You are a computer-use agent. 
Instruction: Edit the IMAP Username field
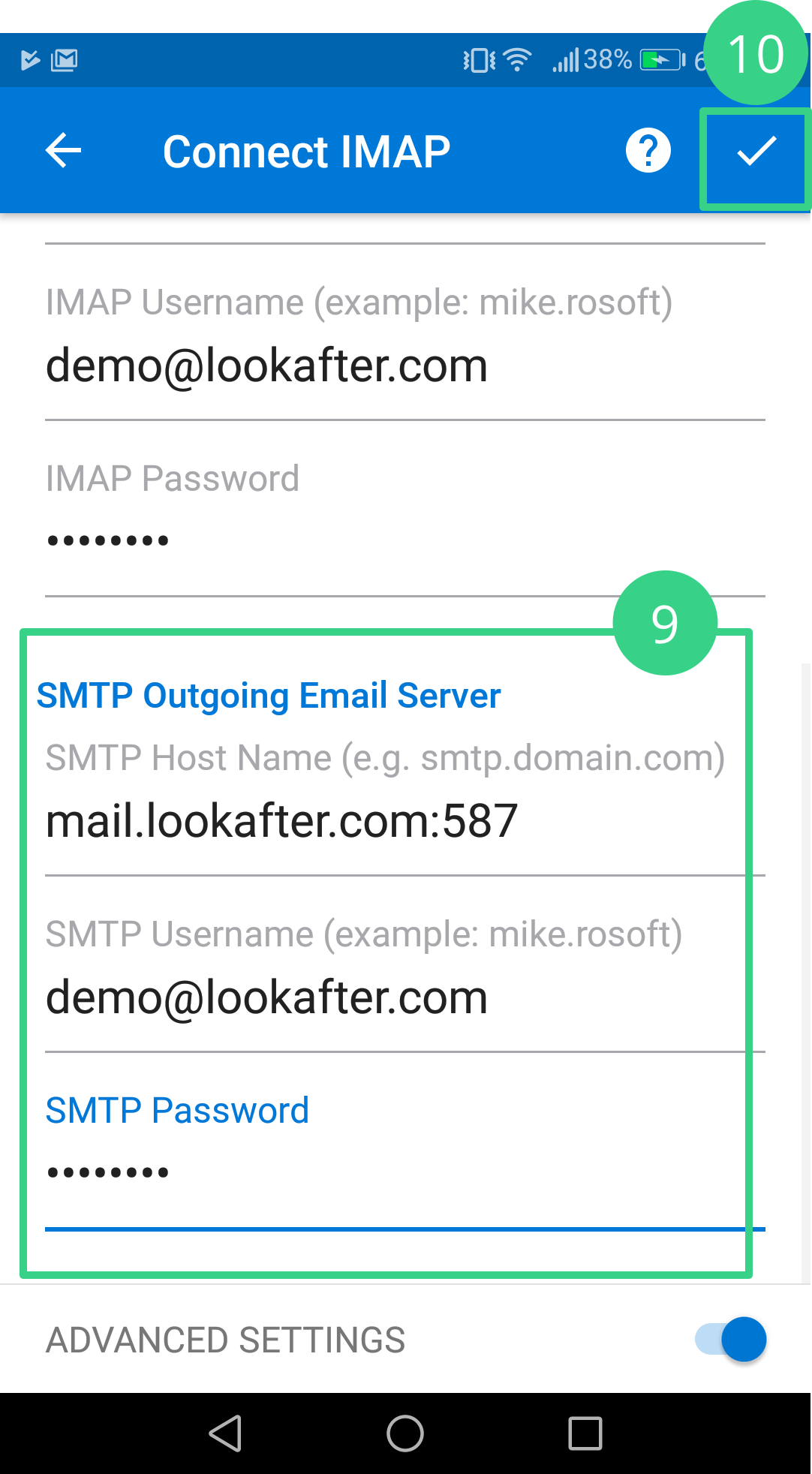click(x=405, y=367)
